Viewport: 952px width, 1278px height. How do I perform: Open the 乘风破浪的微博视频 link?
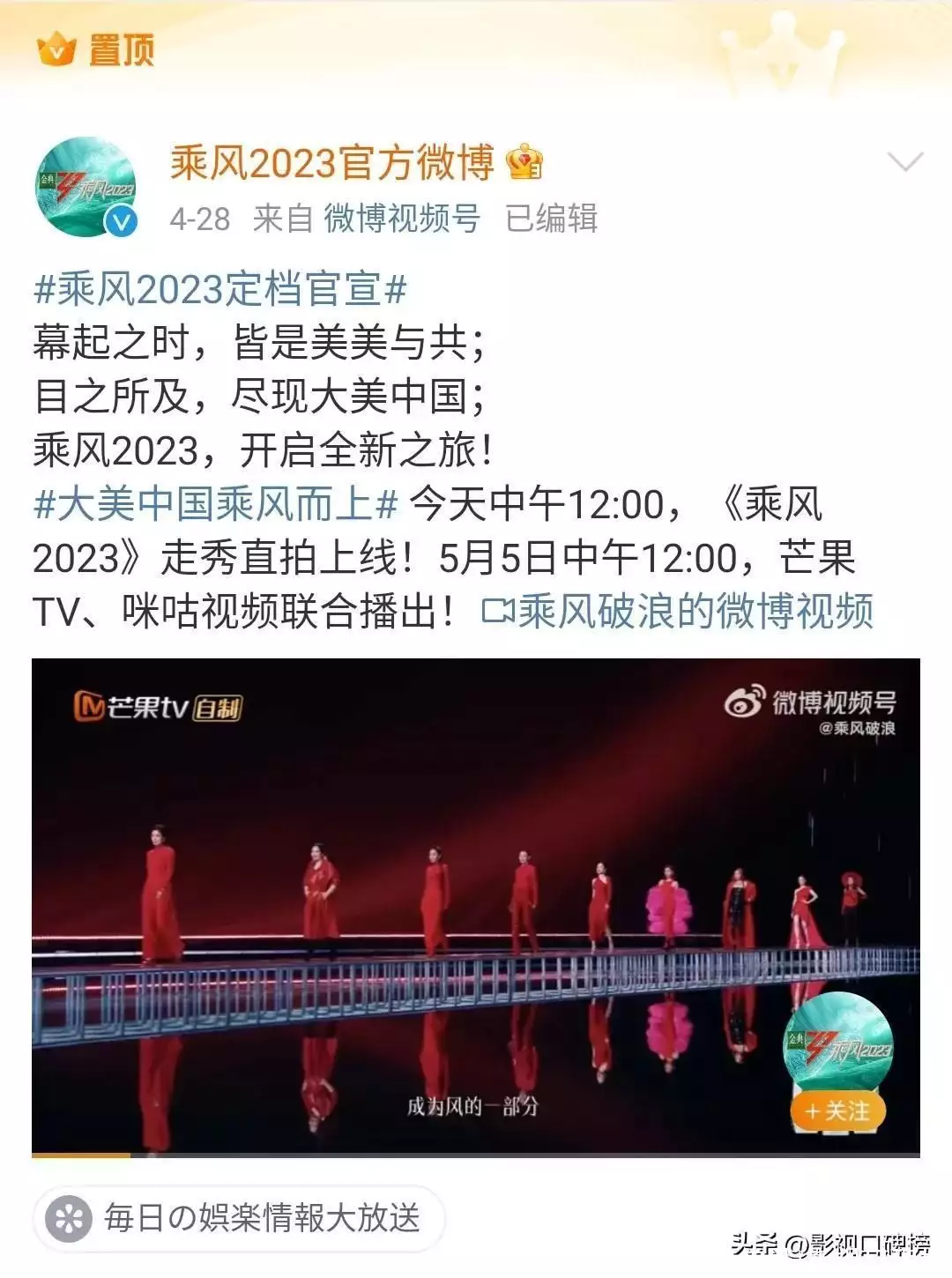(x=679, y=611)
